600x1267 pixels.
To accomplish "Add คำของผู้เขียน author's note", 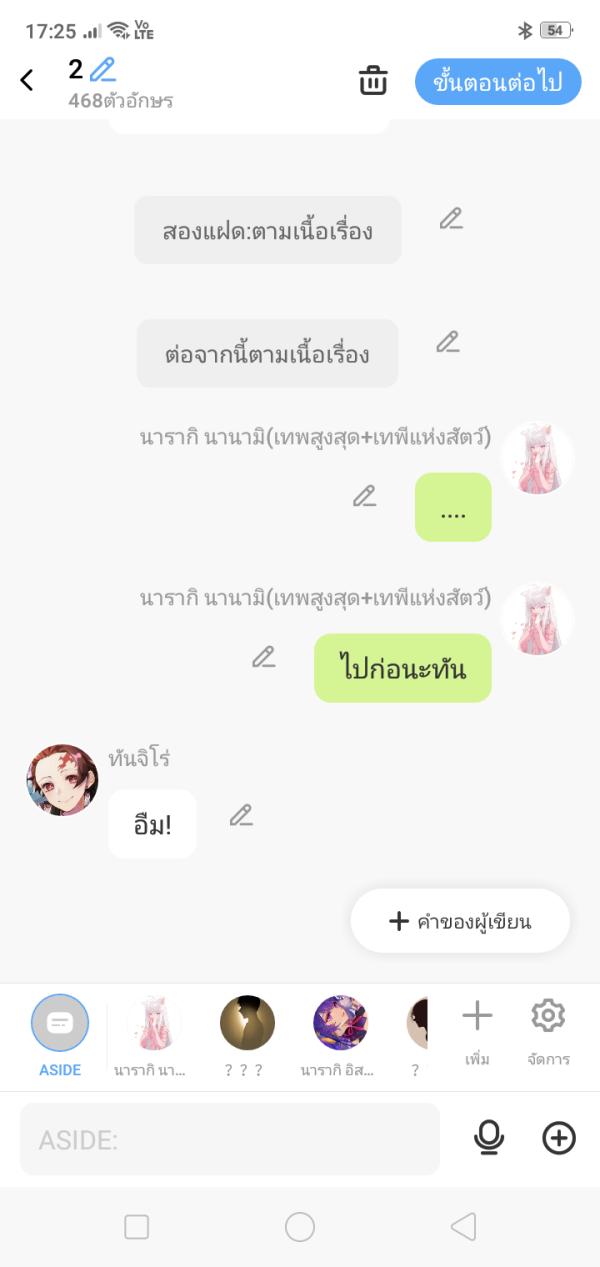I will point(460,921).
